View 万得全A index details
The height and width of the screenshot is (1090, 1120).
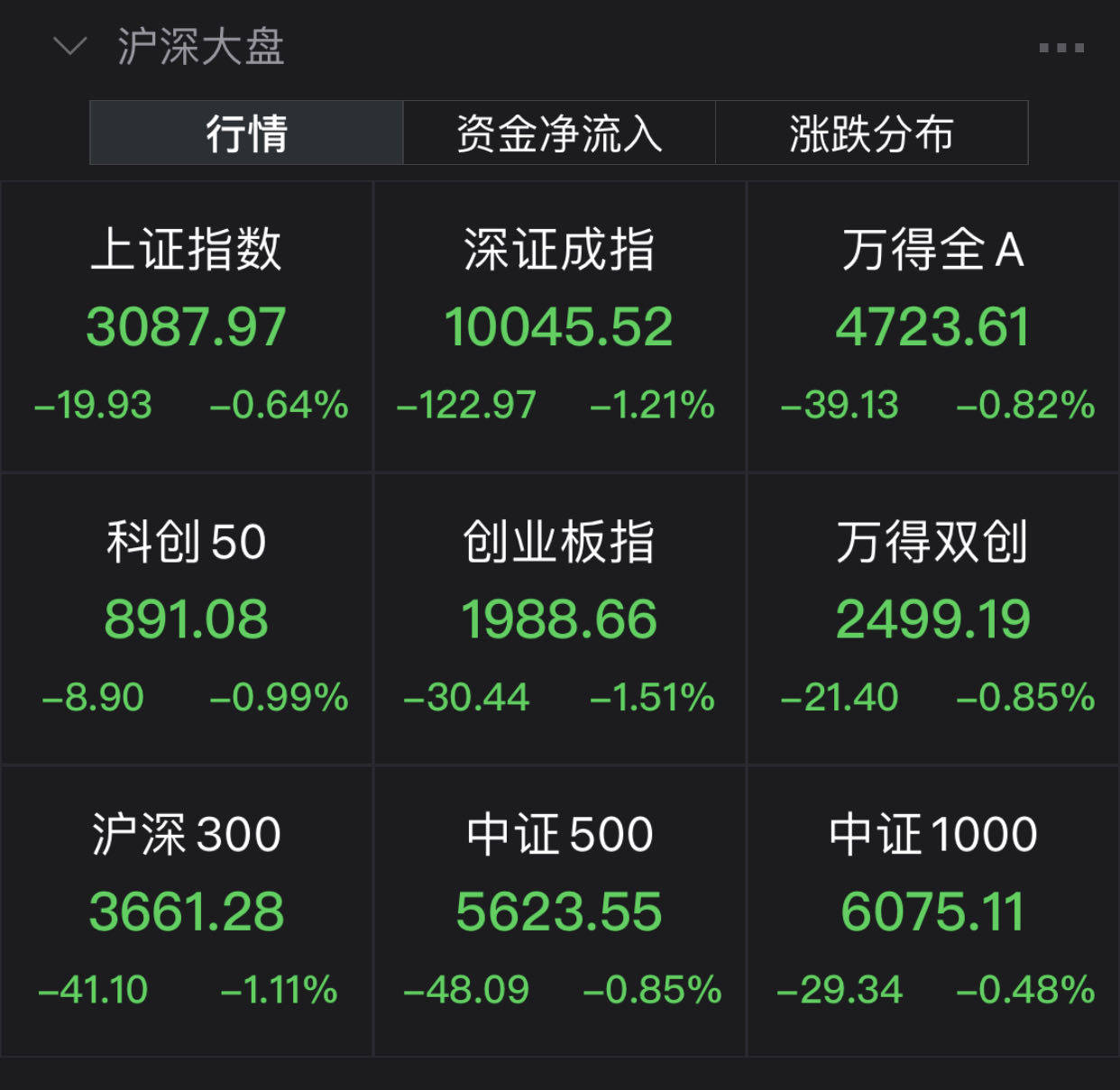tap(932, 326)
